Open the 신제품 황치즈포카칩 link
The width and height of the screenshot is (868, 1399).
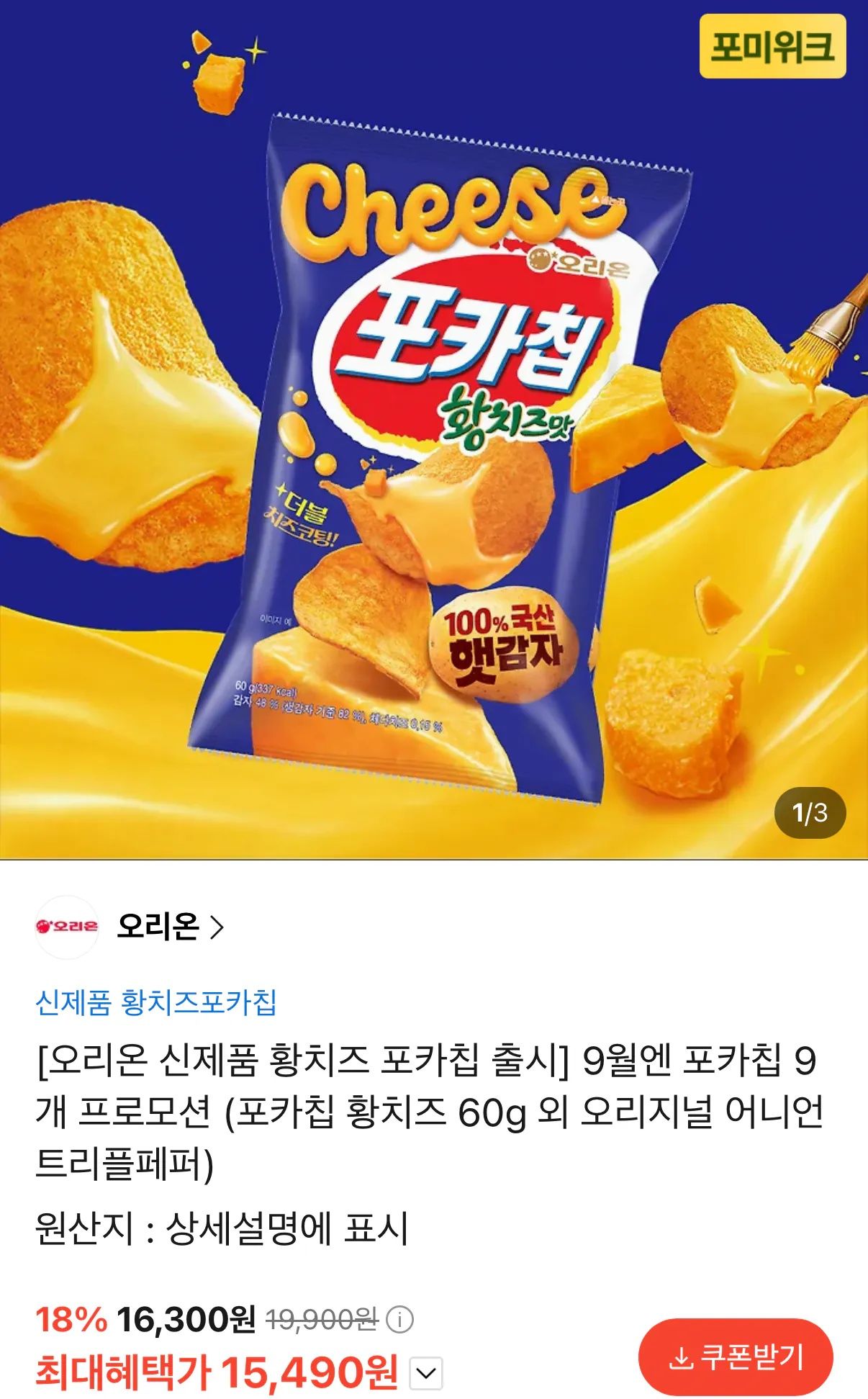click(156, 1002)
